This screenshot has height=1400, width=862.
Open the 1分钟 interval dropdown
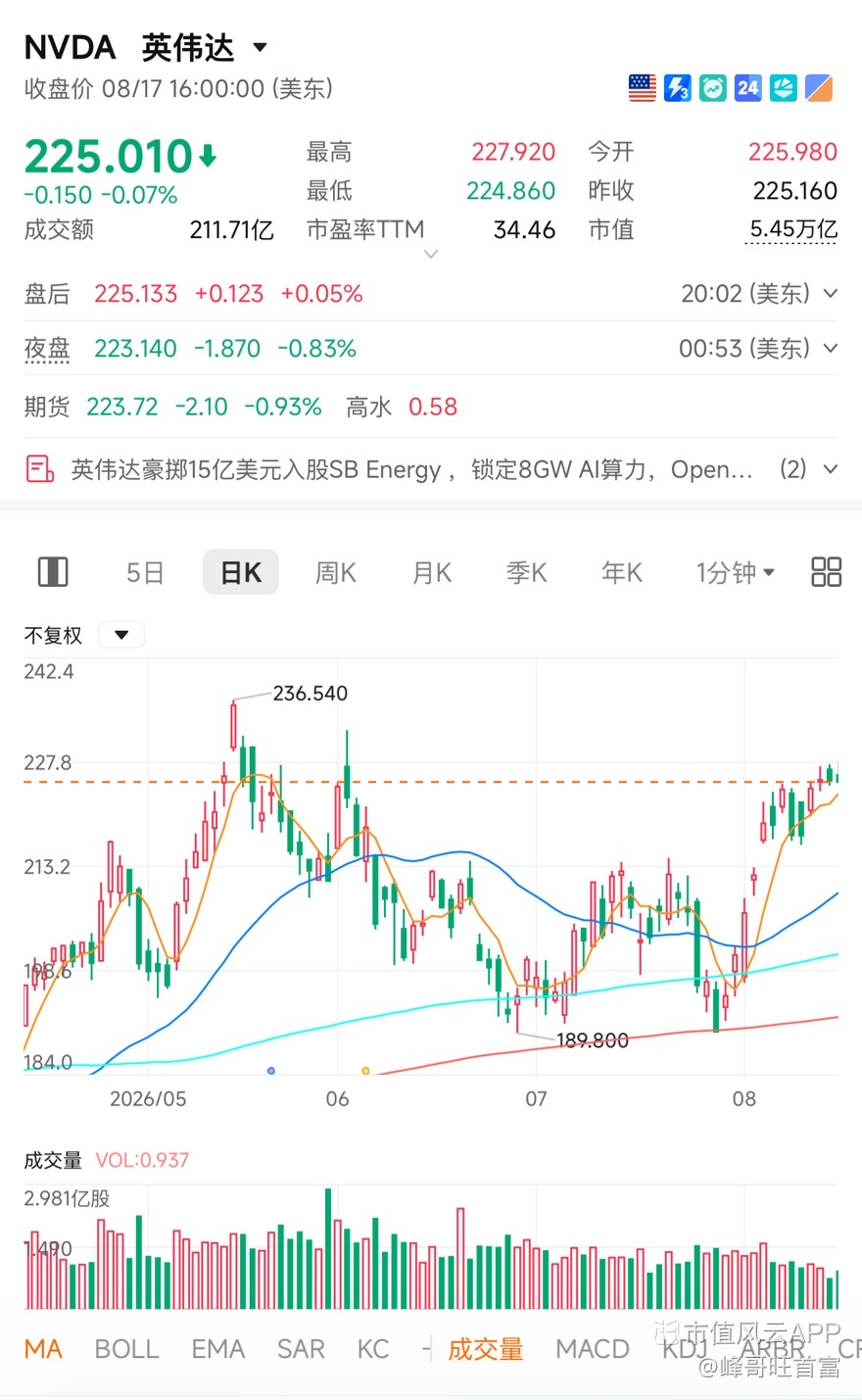(x=735, y=572)
